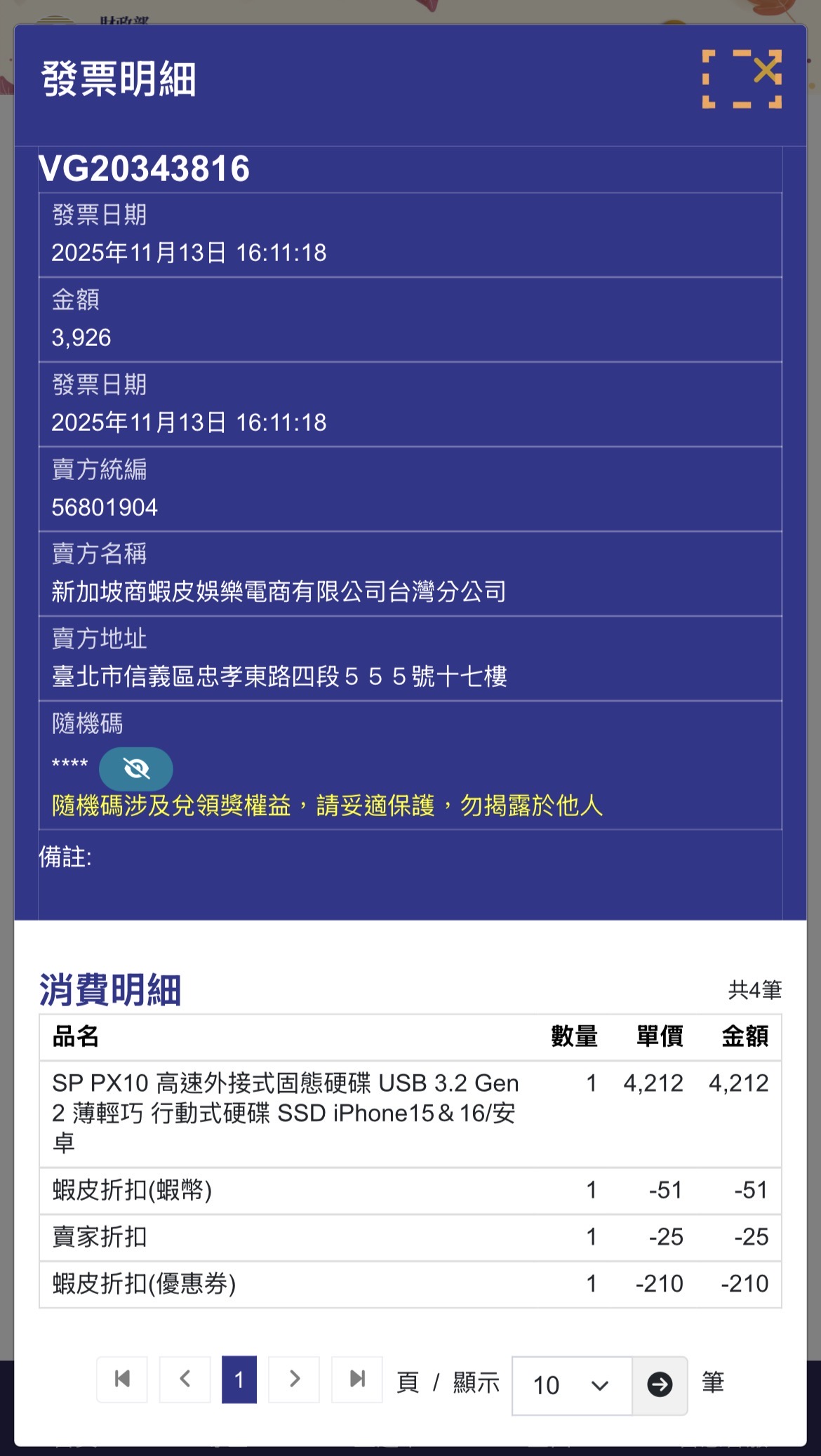Screen dimensions: 821x1456
Task: Reveal the hidden 隨機碼 with the eye icon
Action: (136, 769)
